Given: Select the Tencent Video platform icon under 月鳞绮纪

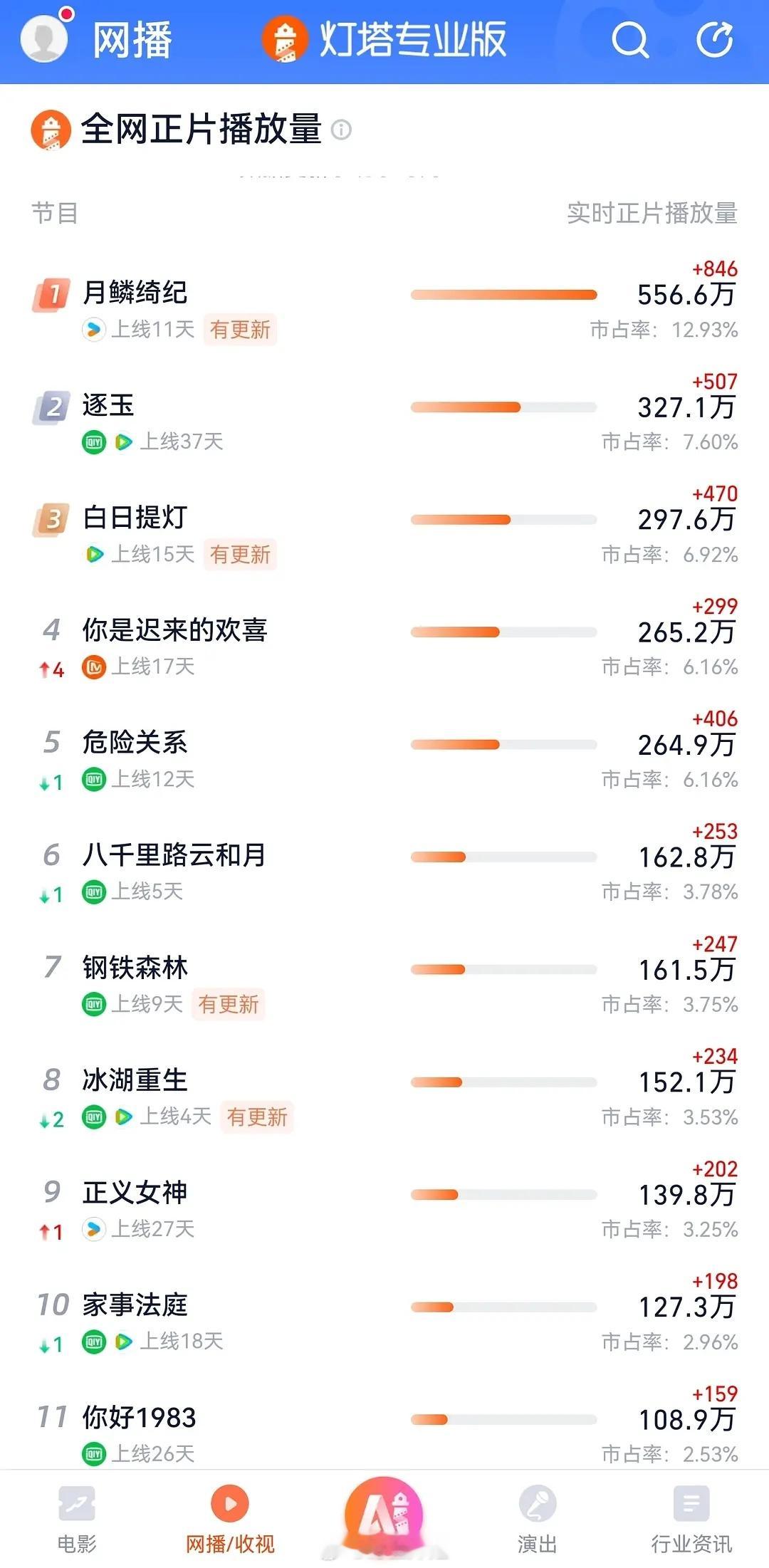Looking at the screenshot, I should click(x=91, y=330).
